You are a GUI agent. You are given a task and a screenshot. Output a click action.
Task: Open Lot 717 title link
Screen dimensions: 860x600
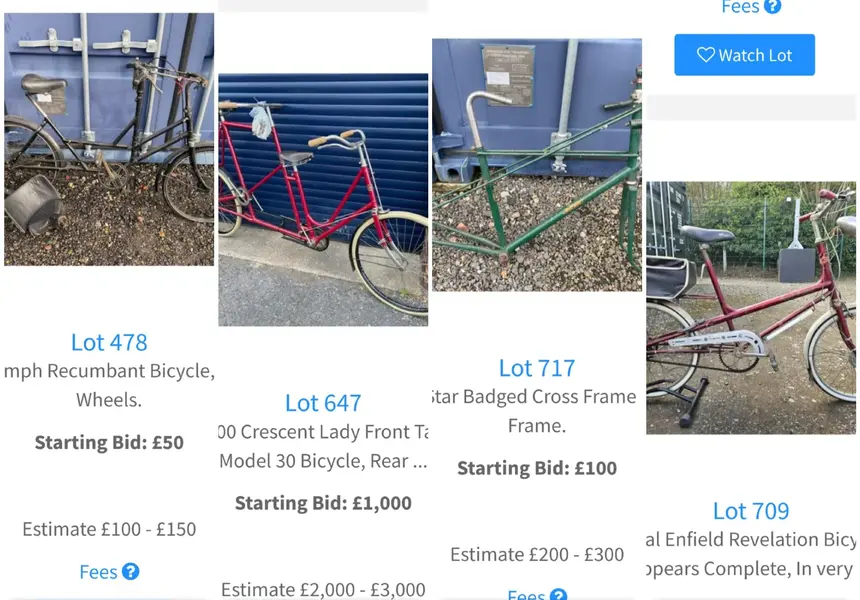pos(537,368)
